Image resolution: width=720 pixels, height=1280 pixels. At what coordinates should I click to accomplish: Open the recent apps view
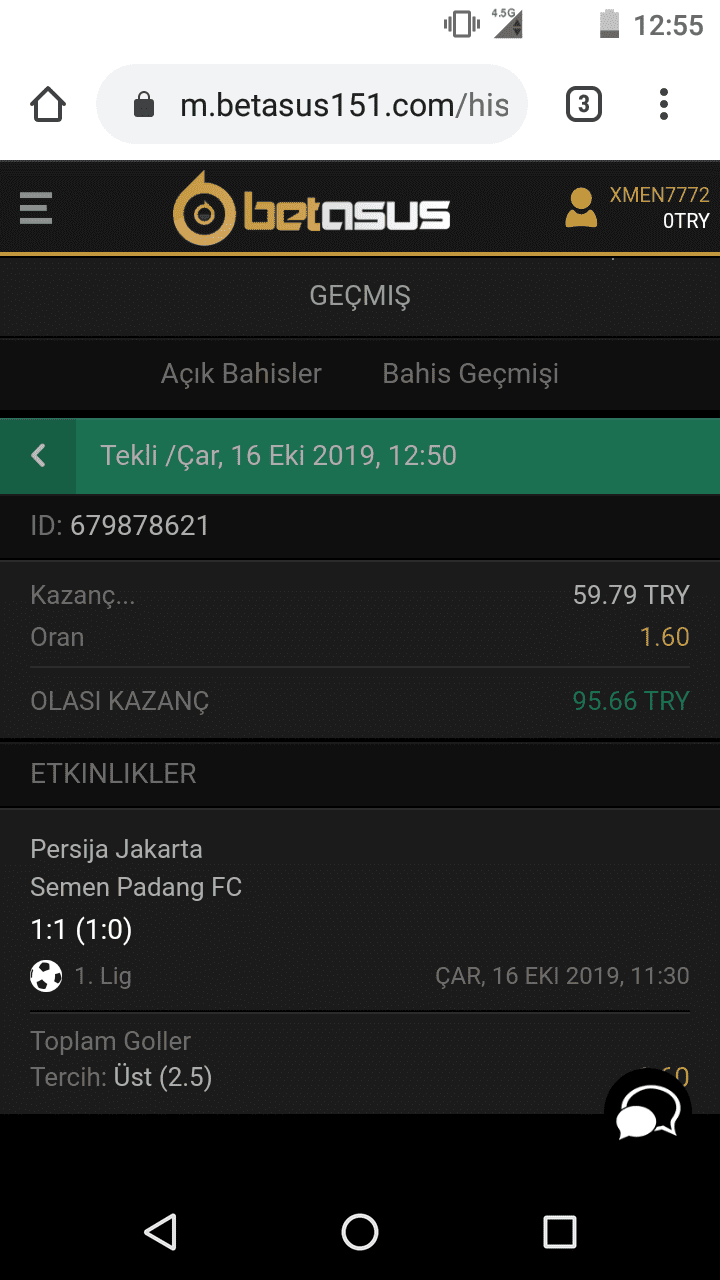tap(560, 1232)
